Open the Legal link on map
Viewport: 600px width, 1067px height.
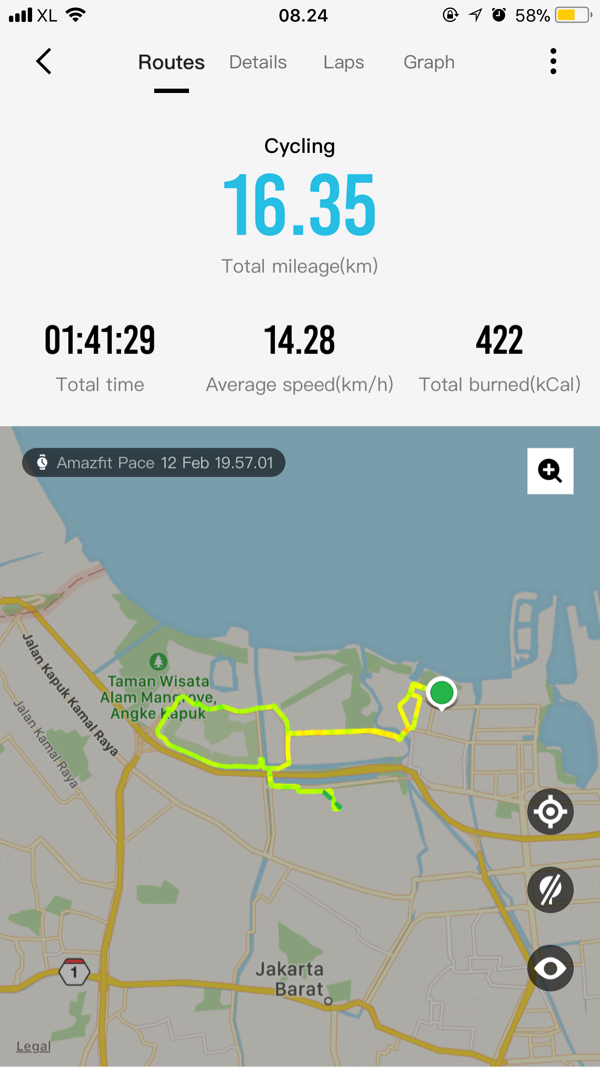click(33, 1046)
